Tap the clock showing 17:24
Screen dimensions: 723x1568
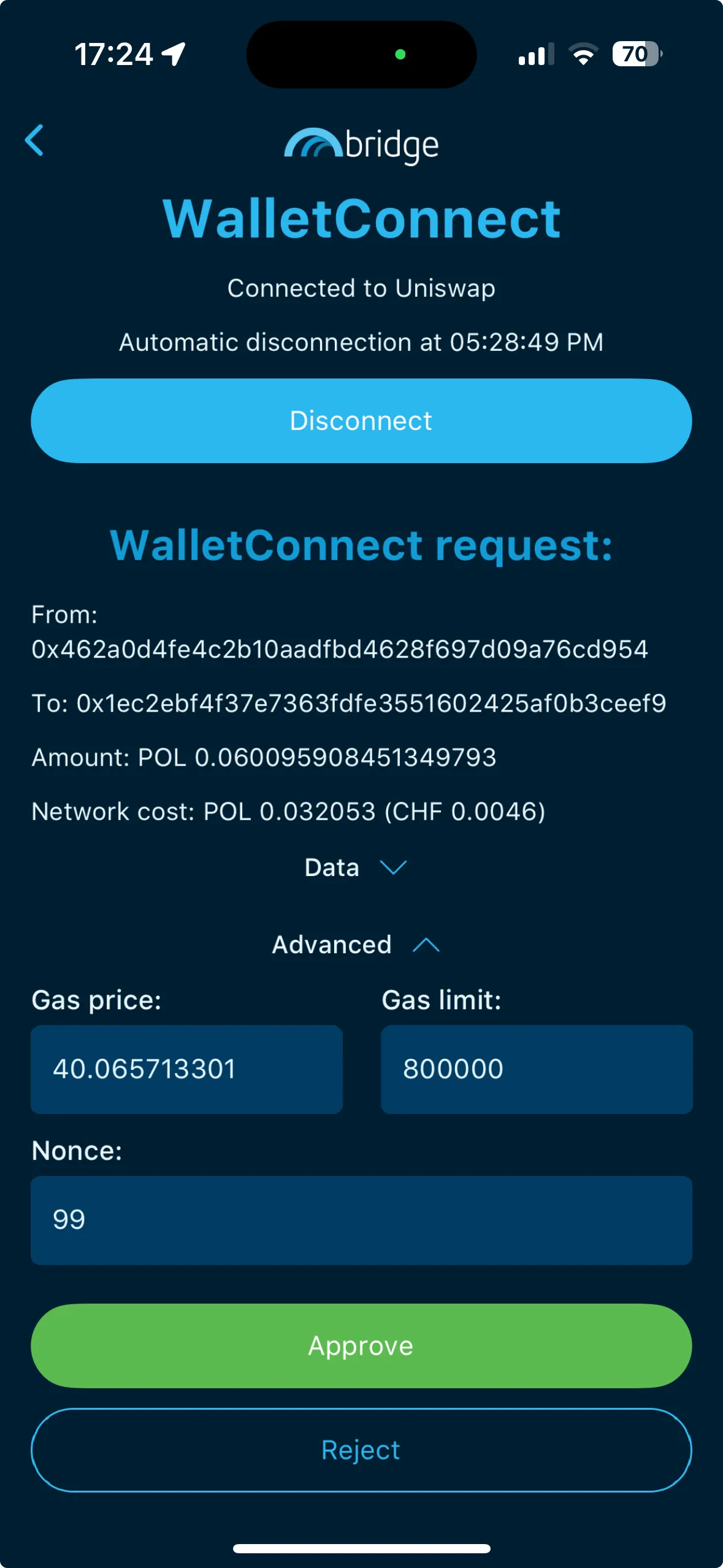[115, 54]
